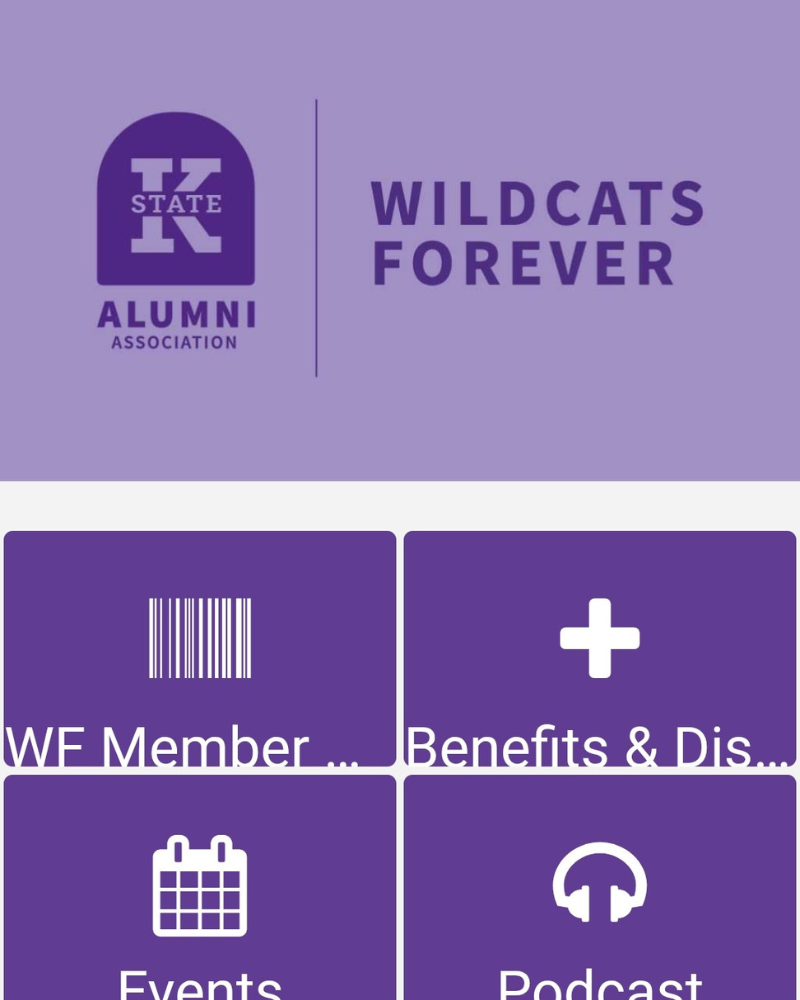Open the WF Member card tile
This screenshot has height=1000, width=800.
pos(200,649)
